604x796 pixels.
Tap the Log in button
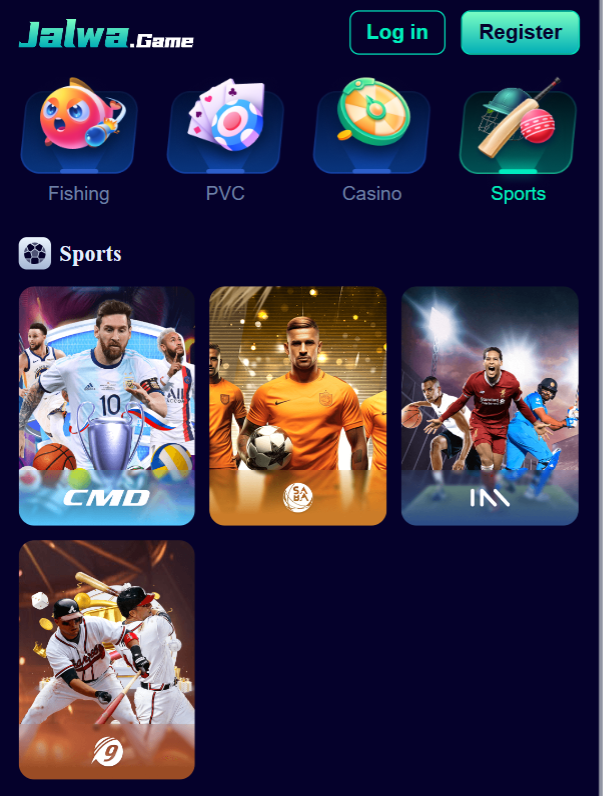pyautogui.click(x=397, y=32)
